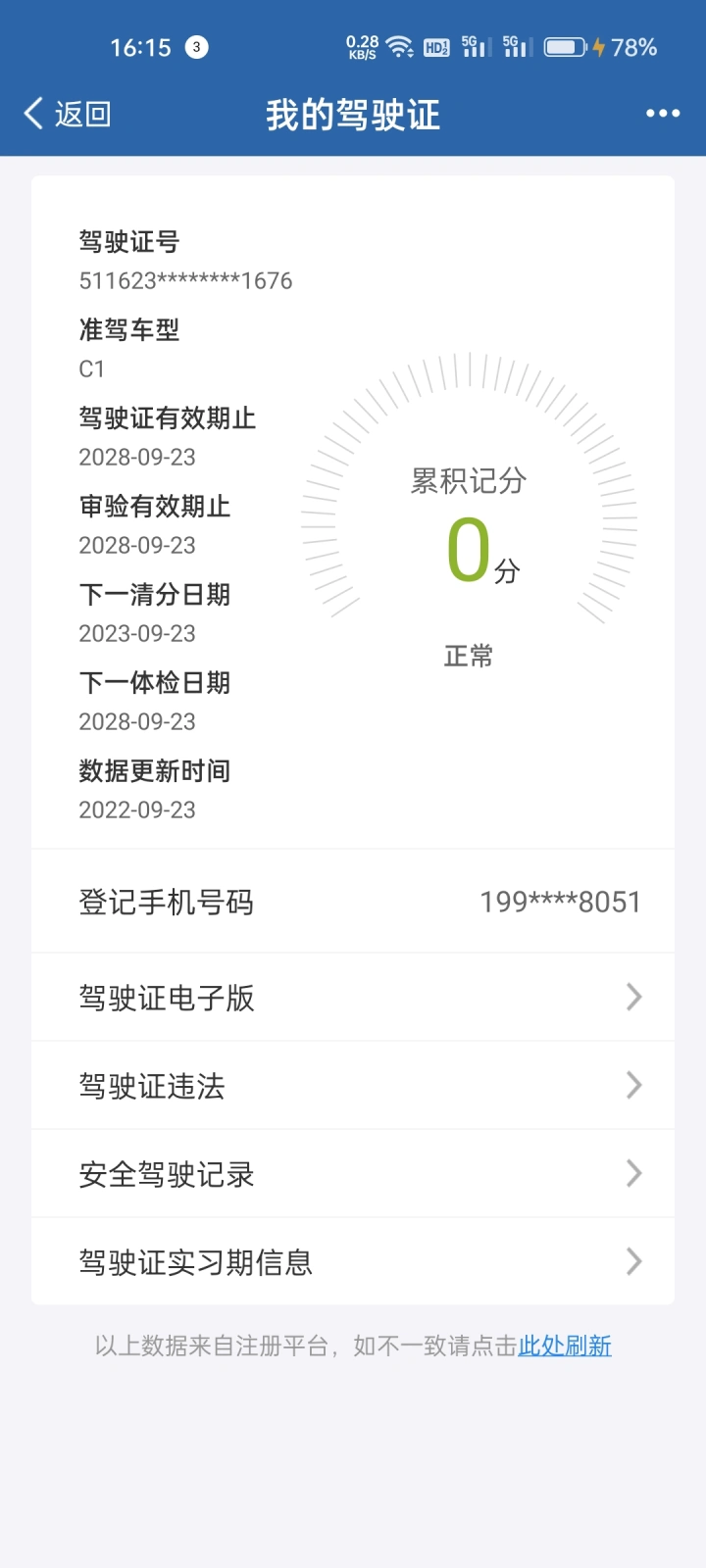Tap the 此处刷新 link to refresh data
This screenshot has width=706, height=1568.
565,1346
